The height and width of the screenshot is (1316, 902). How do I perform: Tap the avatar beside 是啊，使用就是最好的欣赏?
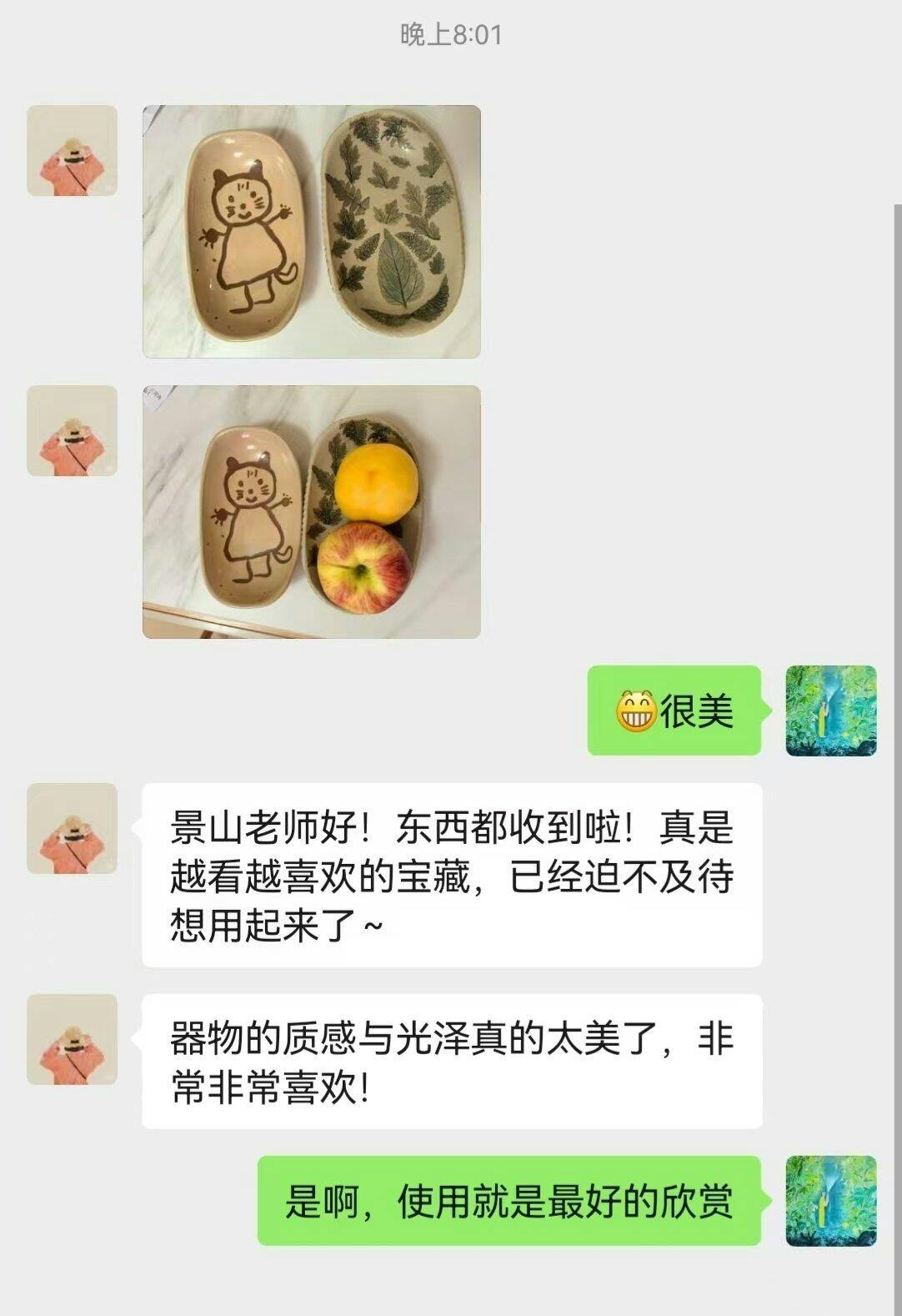[x=830, y=1201]
